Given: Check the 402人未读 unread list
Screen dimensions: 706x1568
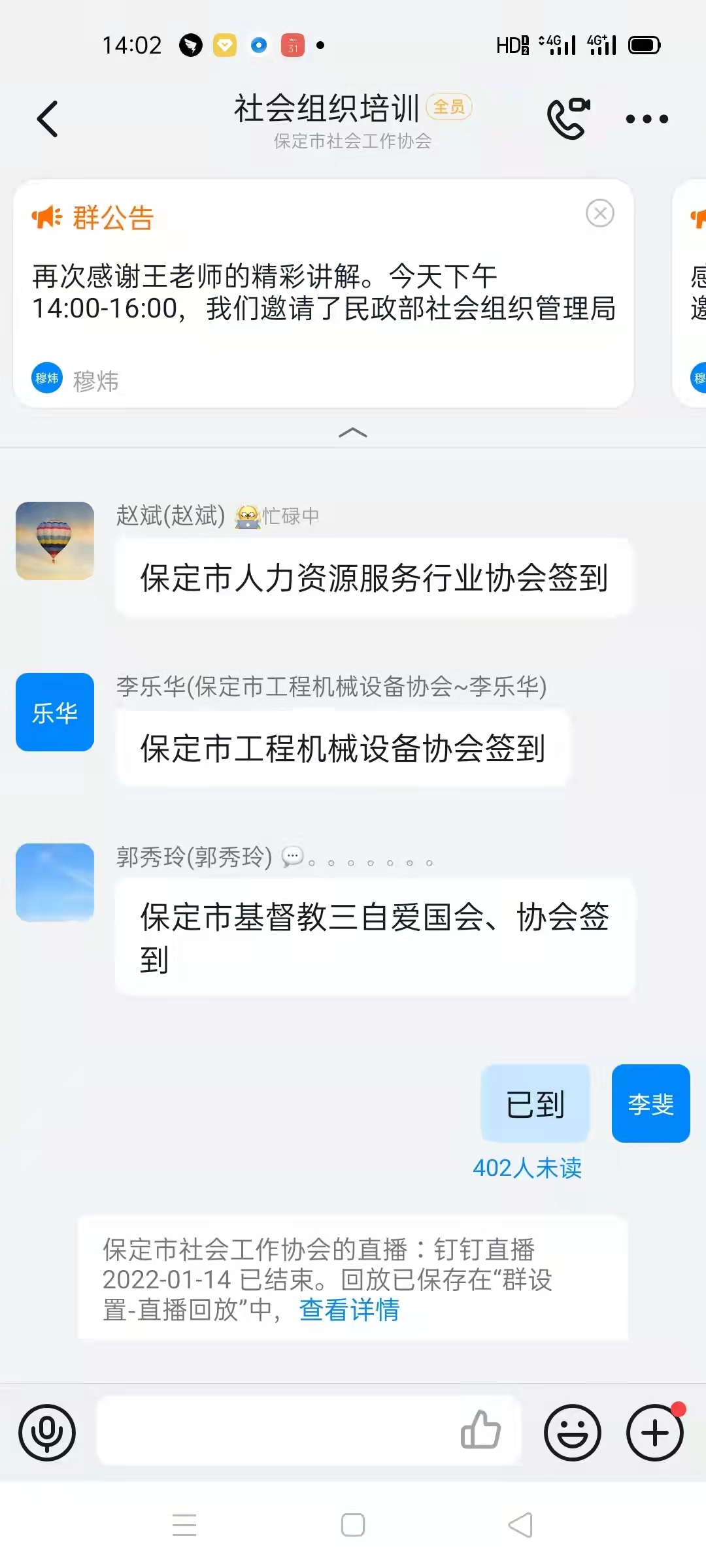Looking at the screenshot, I should (x=527, y=1168).
